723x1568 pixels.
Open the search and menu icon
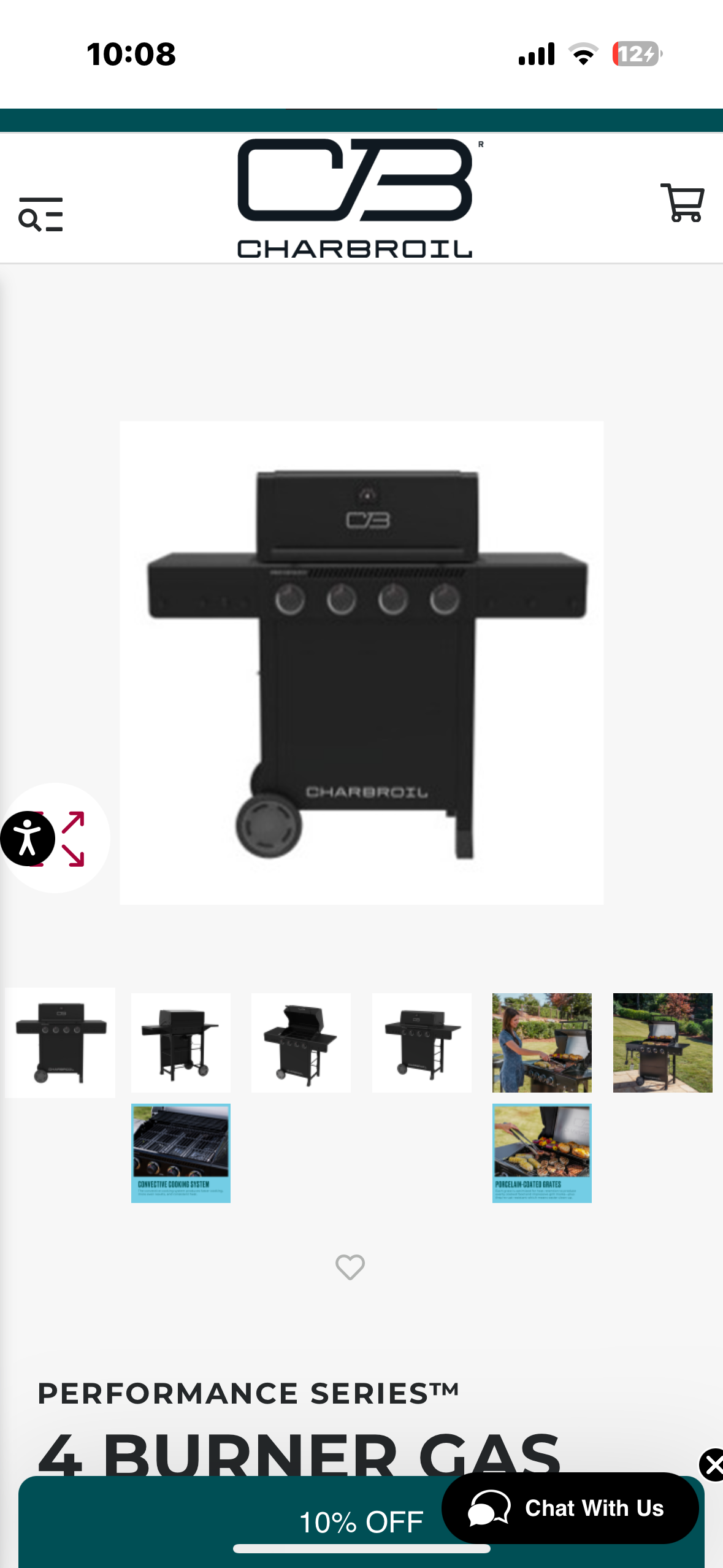pyautogui.click(x=40, y=214)
